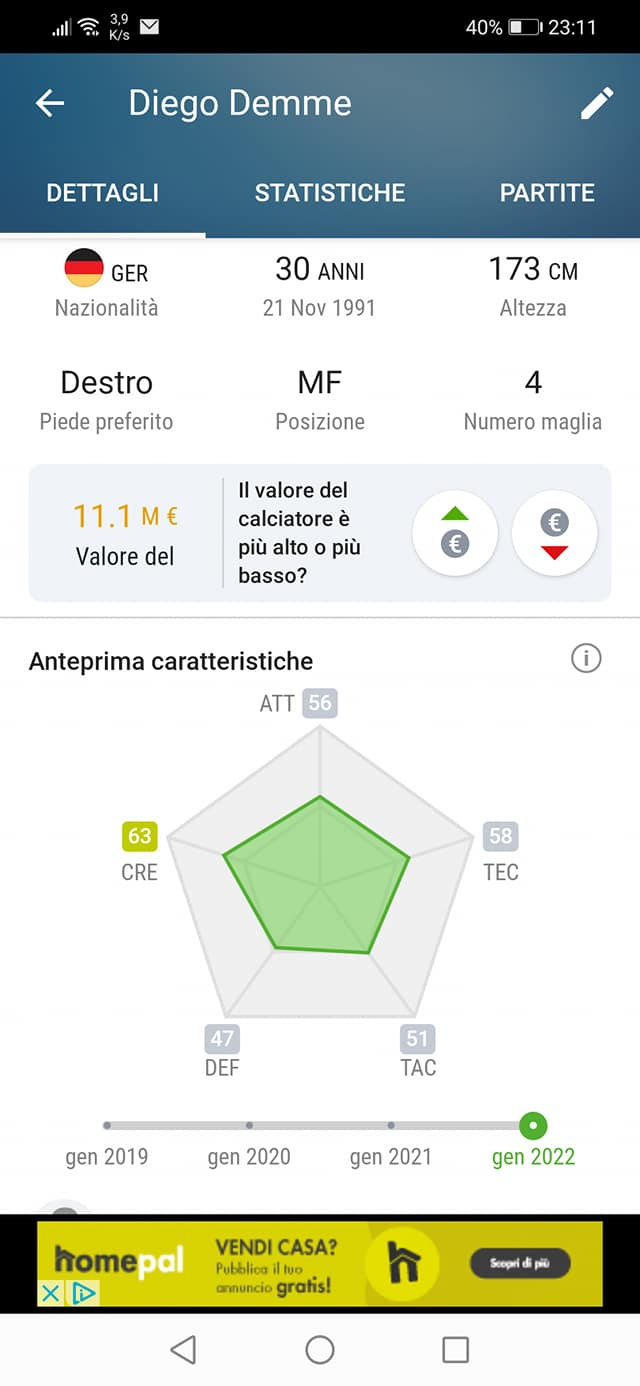
Task: Select the DETTAGLI tab
Action: point(103,193)
